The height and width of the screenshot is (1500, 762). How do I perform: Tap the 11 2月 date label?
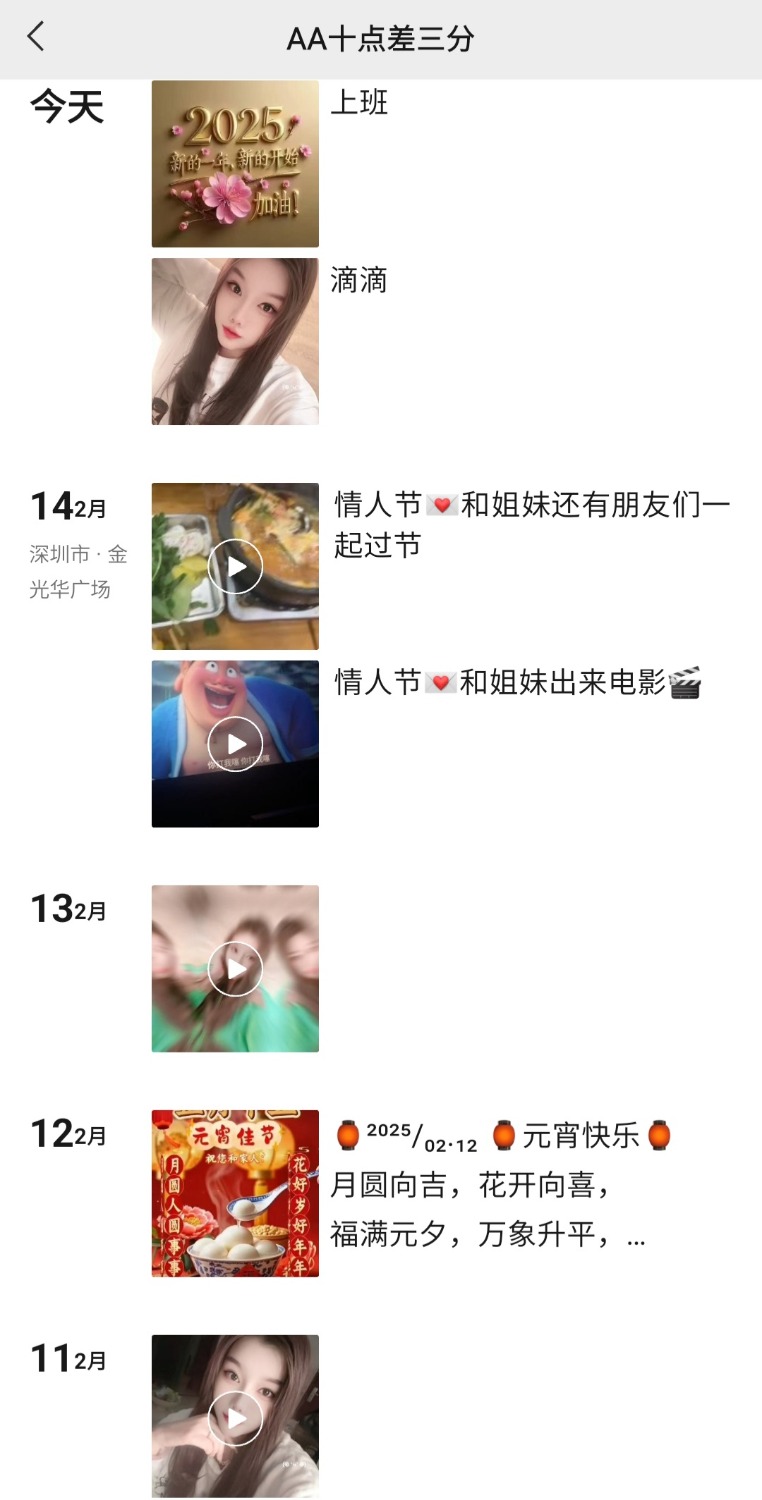point(65,1359)
